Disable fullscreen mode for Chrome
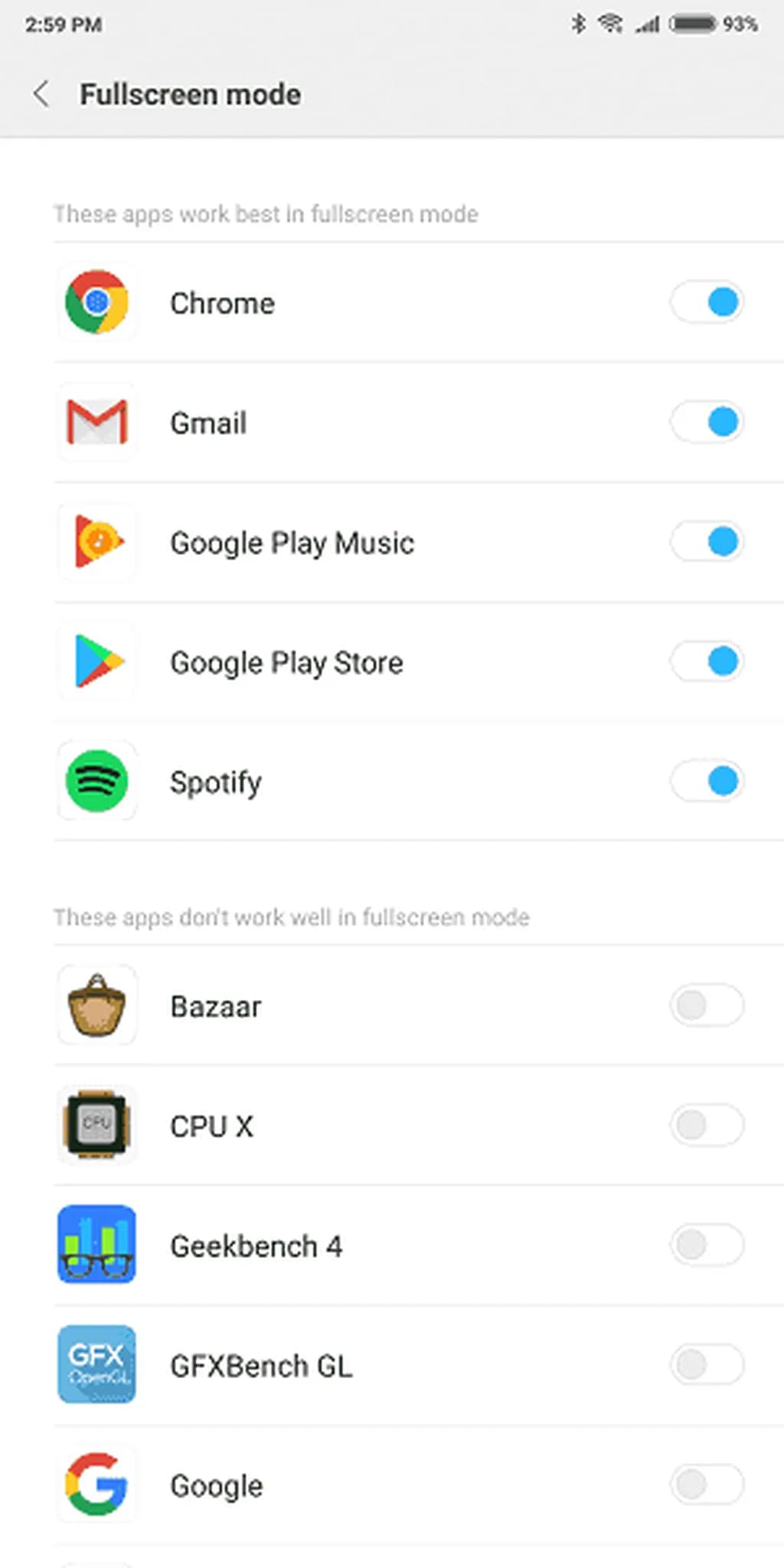 click(x=707, y=302)
